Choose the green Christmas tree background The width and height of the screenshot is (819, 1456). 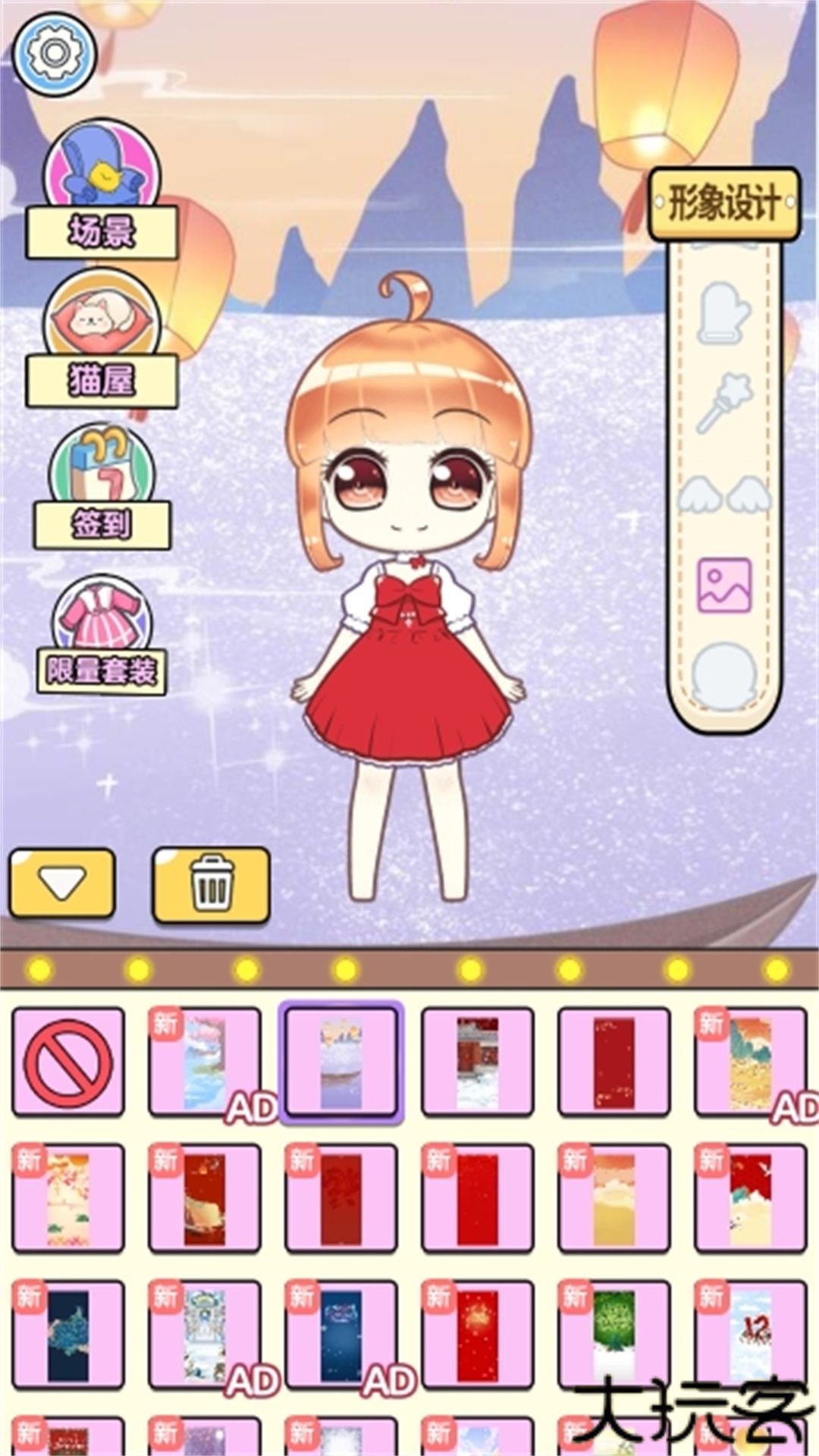pyautogui.click(x=614, y=1335)
